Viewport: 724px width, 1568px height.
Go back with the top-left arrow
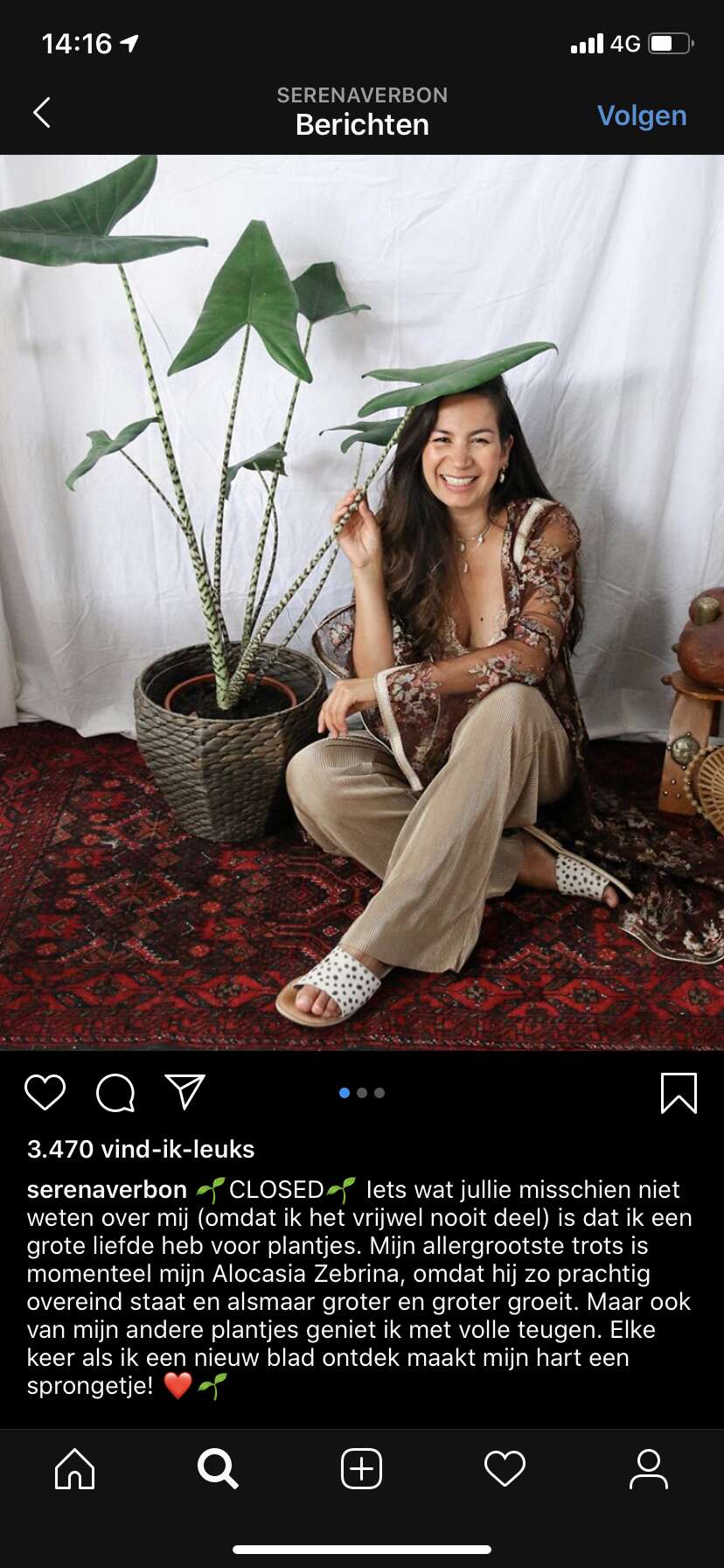[41, 113]
